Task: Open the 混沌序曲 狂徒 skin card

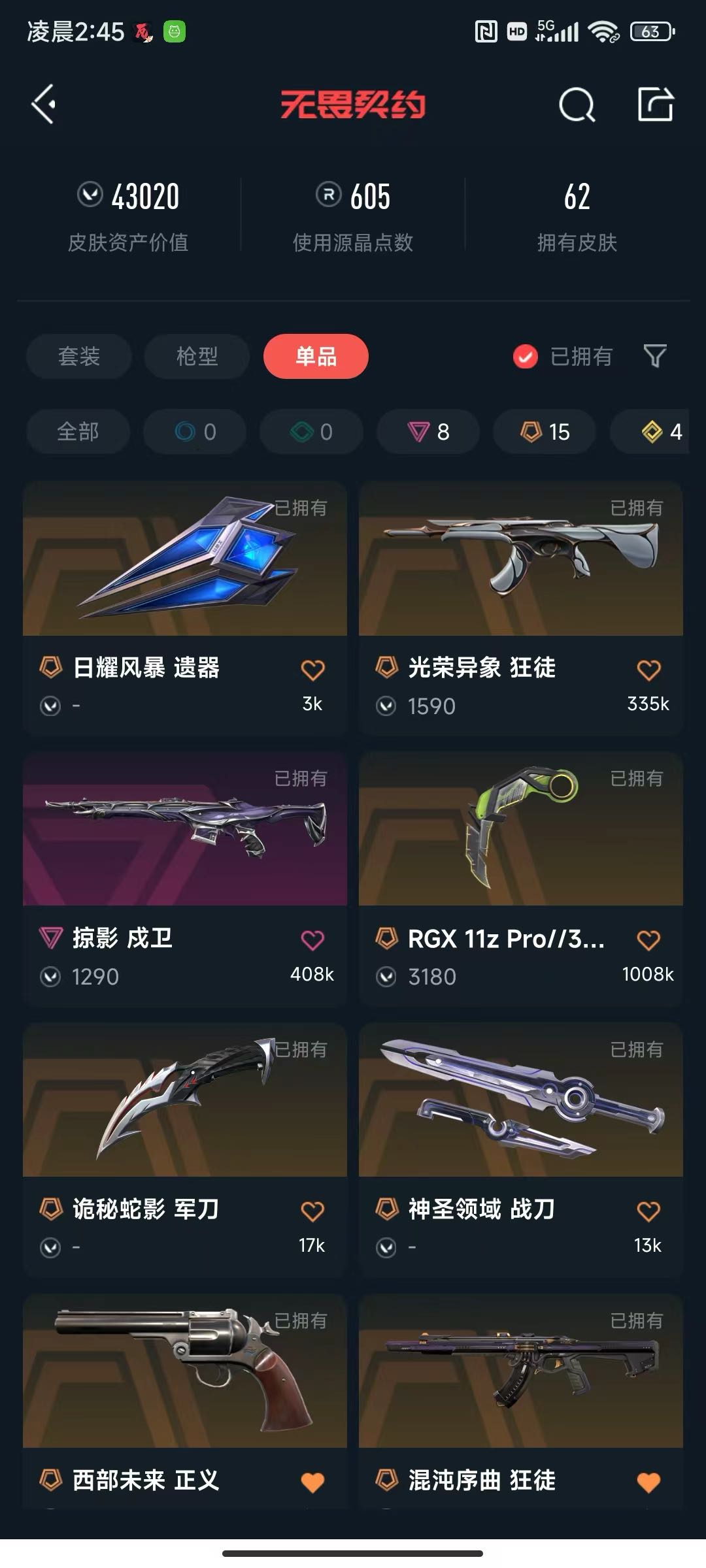Action: [x=521, y=1372]
